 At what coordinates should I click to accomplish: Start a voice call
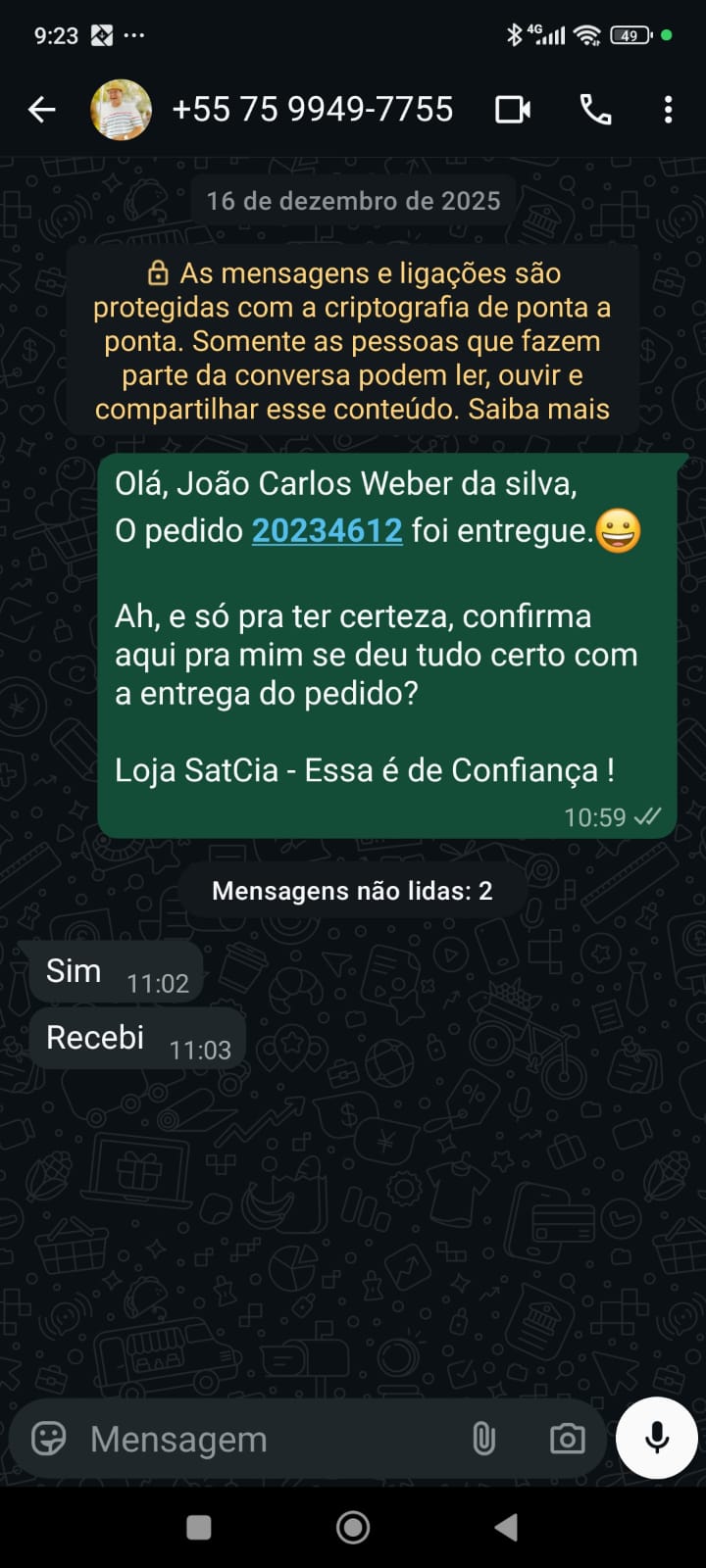pos(595,110)
